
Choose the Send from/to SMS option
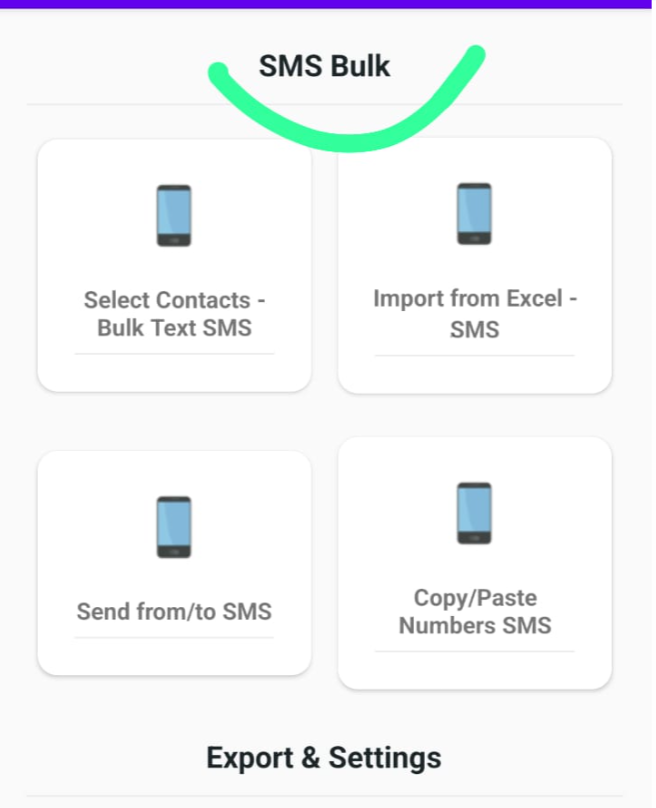click(174, 563)
